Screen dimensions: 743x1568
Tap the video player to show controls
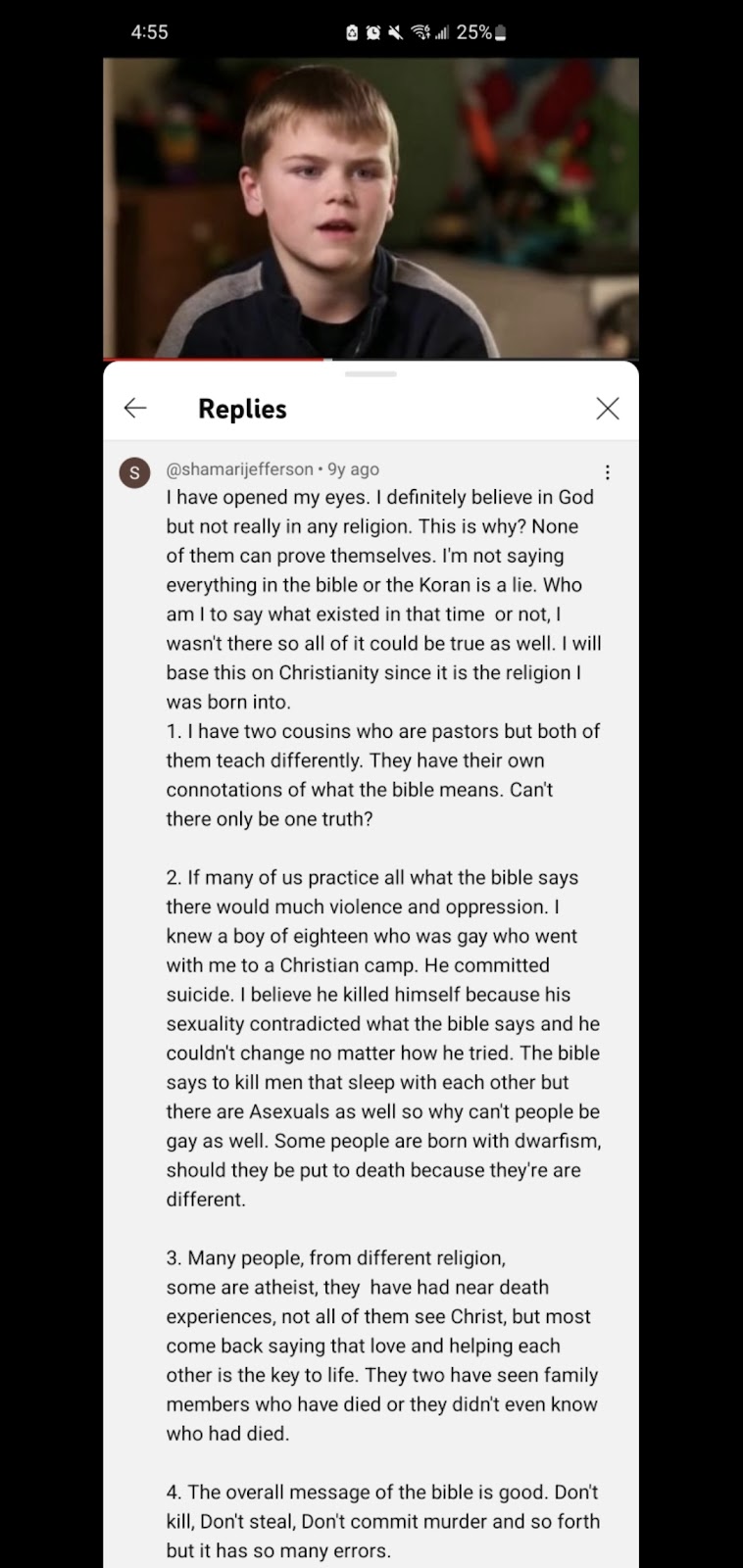click(371, 208)
